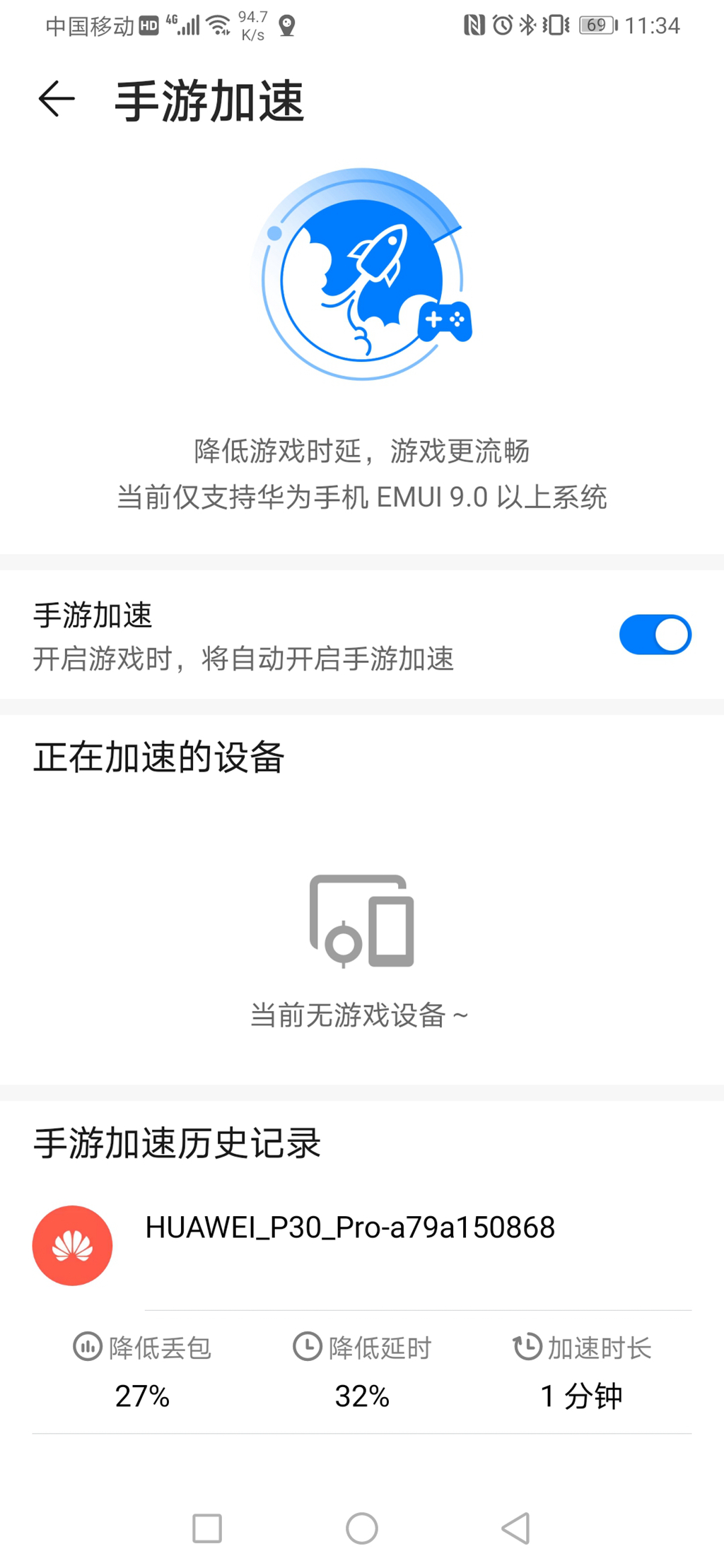Viewport: 724px width, 1568px height.
Task: Tap the location indicator in the status bar
Action: coord(288,25)
